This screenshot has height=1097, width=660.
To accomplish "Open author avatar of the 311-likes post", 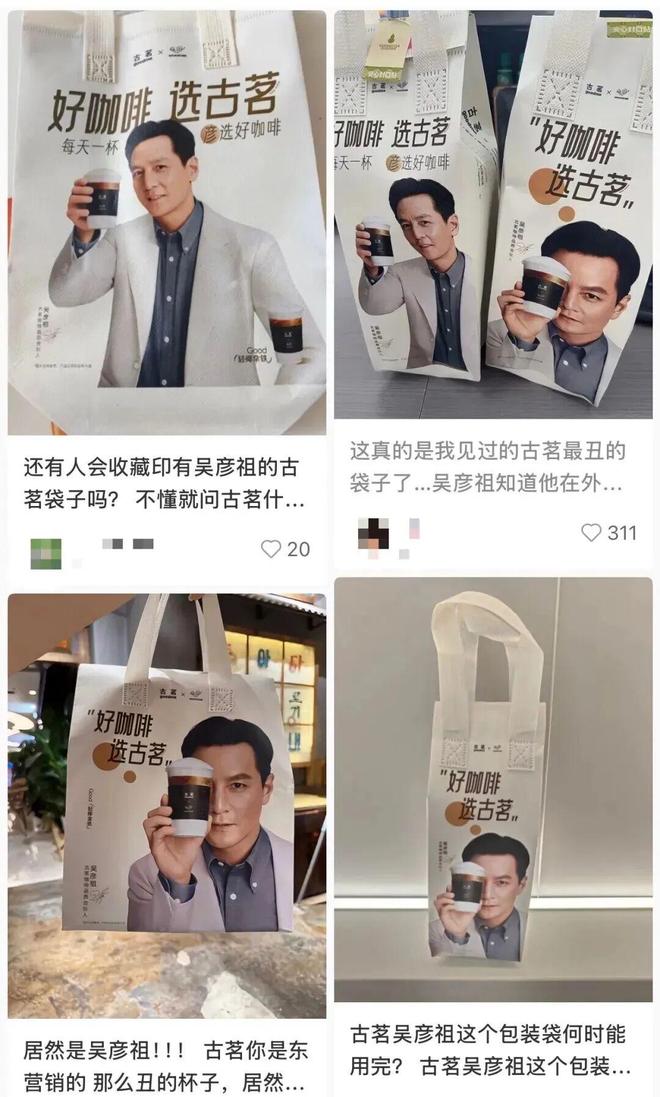I will pos(373,533).
